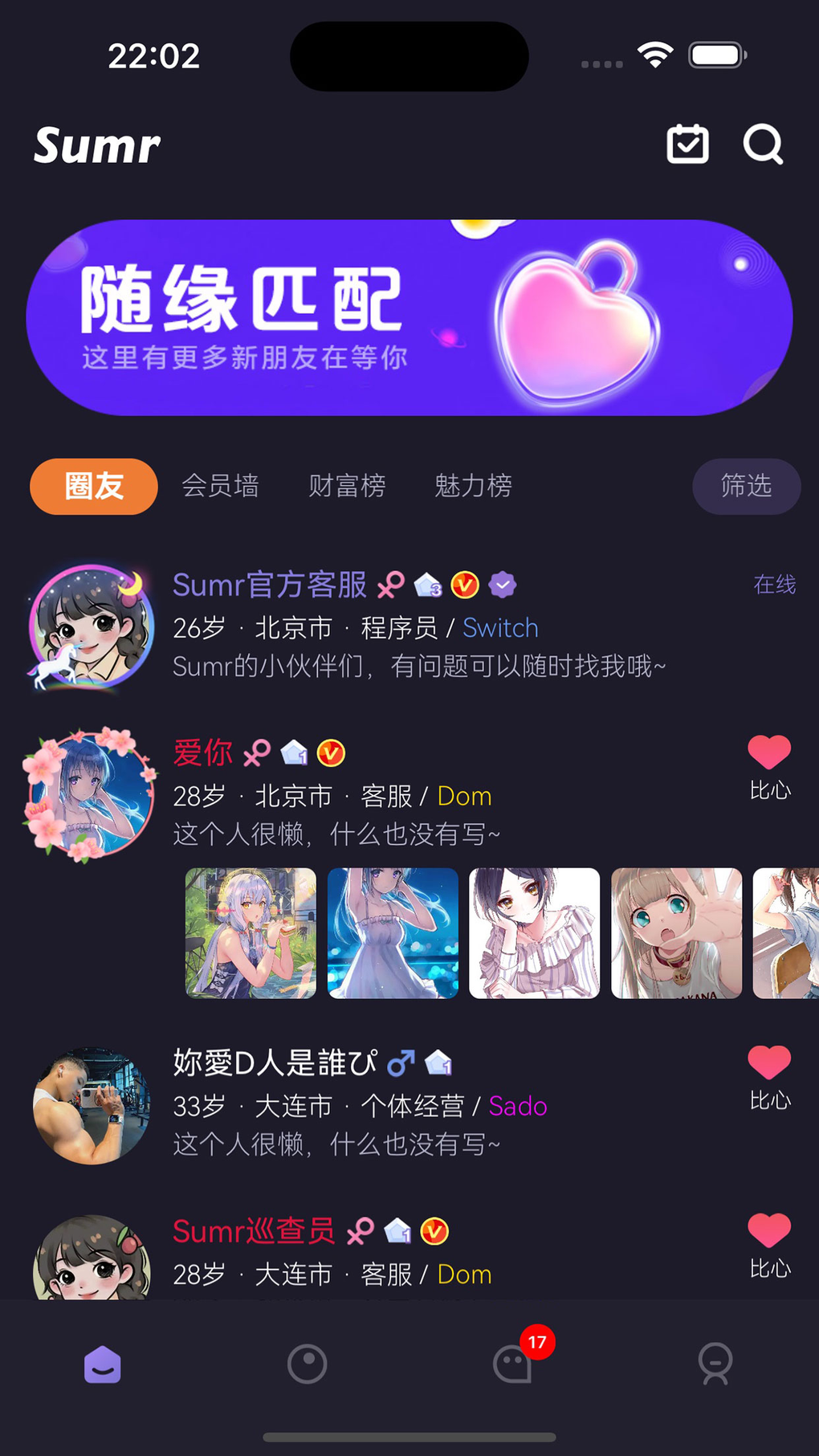819x1456 pixels.
Task: Tap the verified badge beside Sumr官方客服 name
Action: [x=502, y=585]
